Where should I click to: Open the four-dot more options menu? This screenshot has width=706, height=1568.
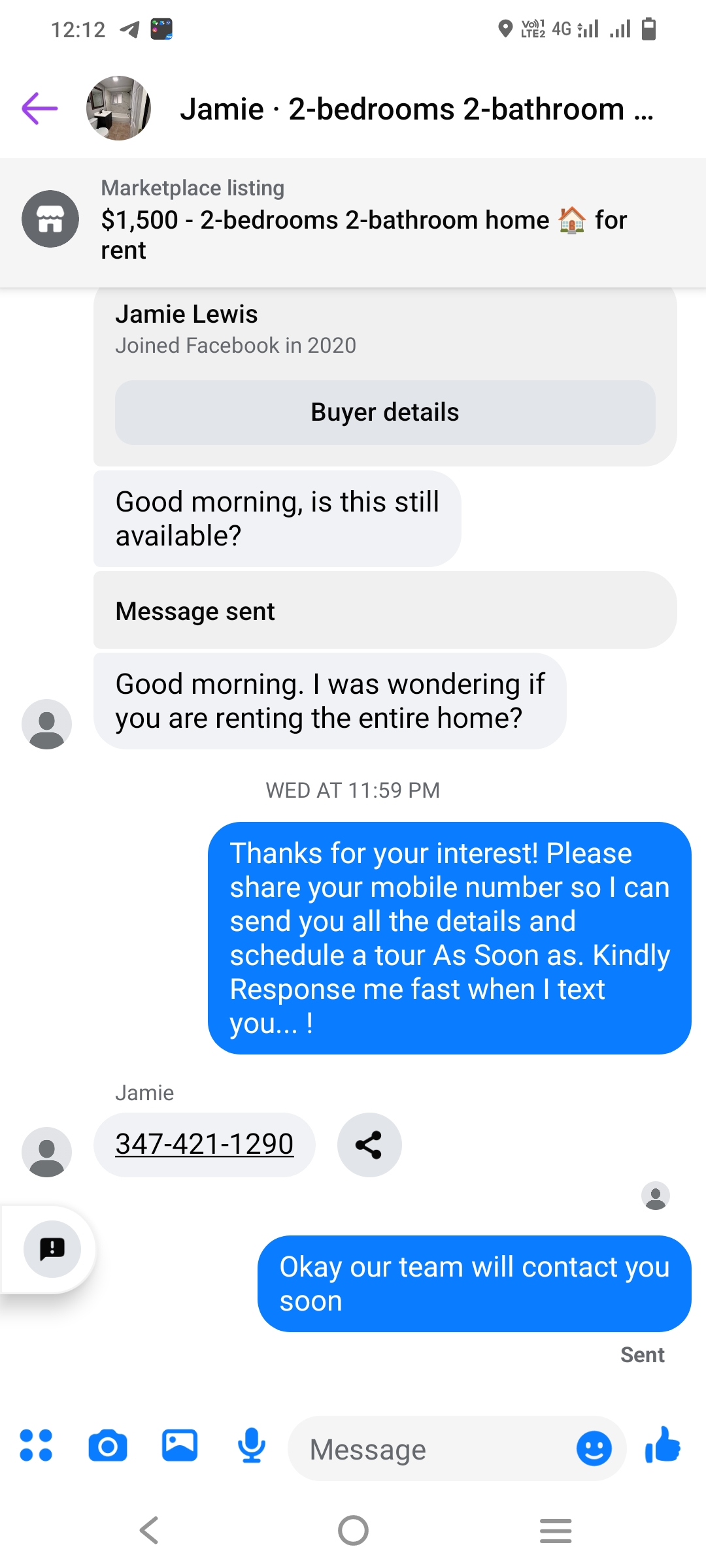coord(36,1445)
